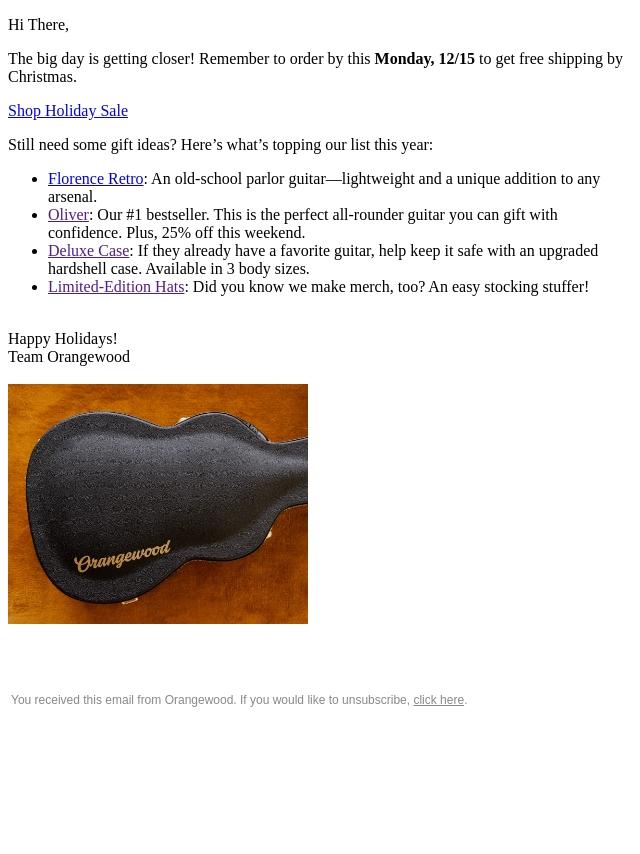View the Limited-Edition Hats link
The height and width of the screenshot is (854, 640).
pos(116,287)
